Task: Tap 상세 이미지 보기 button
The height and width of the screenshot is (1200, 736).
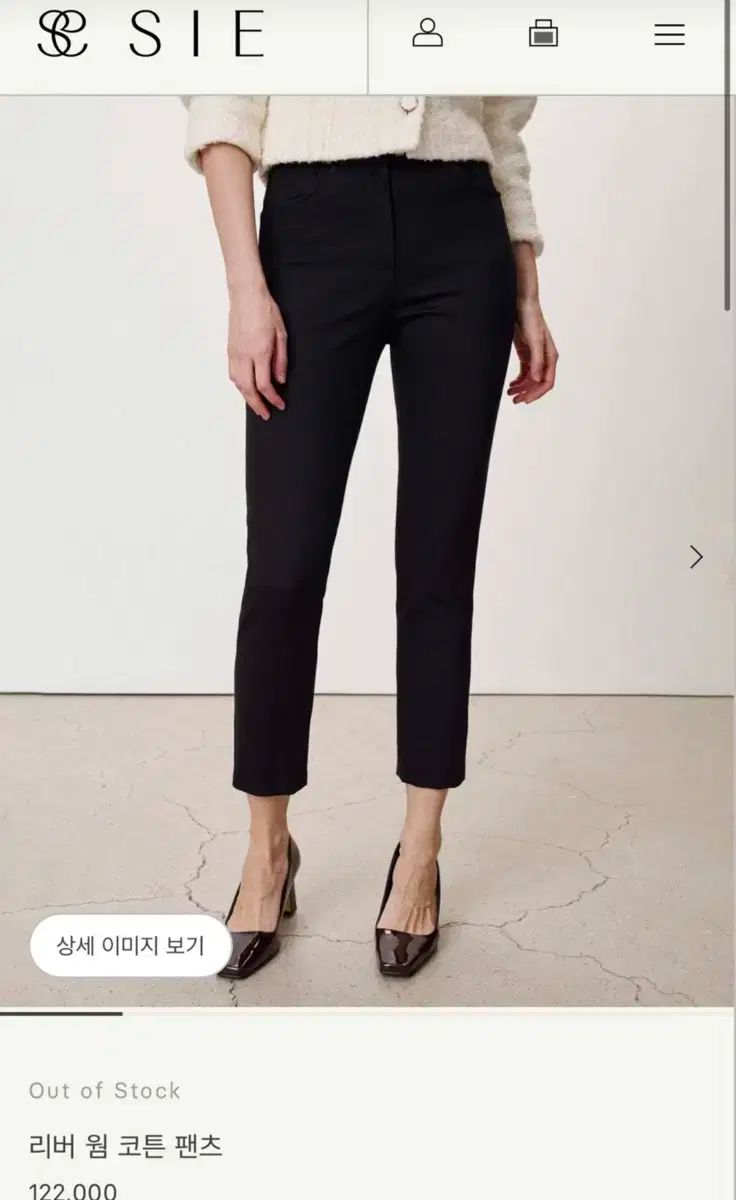Action: (x=131, y=945)
